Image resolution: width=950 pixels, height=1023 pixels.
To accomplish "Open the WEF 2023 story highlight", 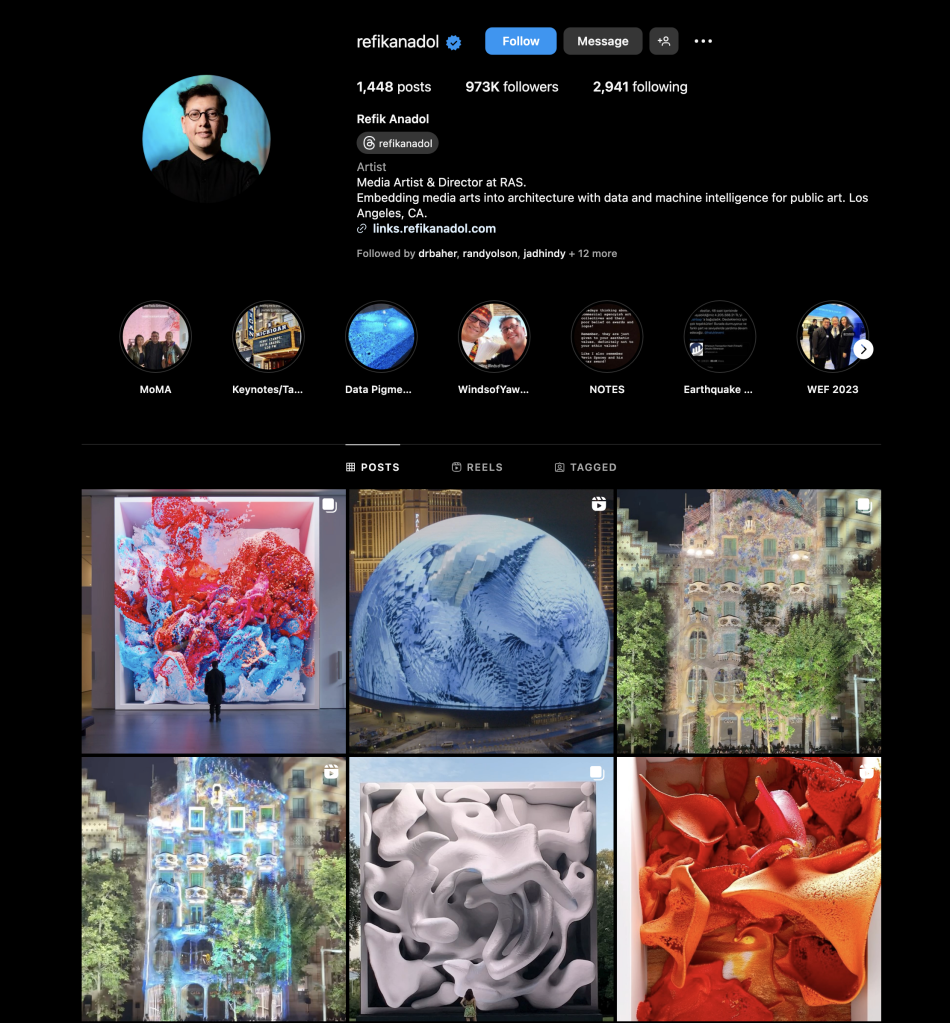I will coord(831,337).
